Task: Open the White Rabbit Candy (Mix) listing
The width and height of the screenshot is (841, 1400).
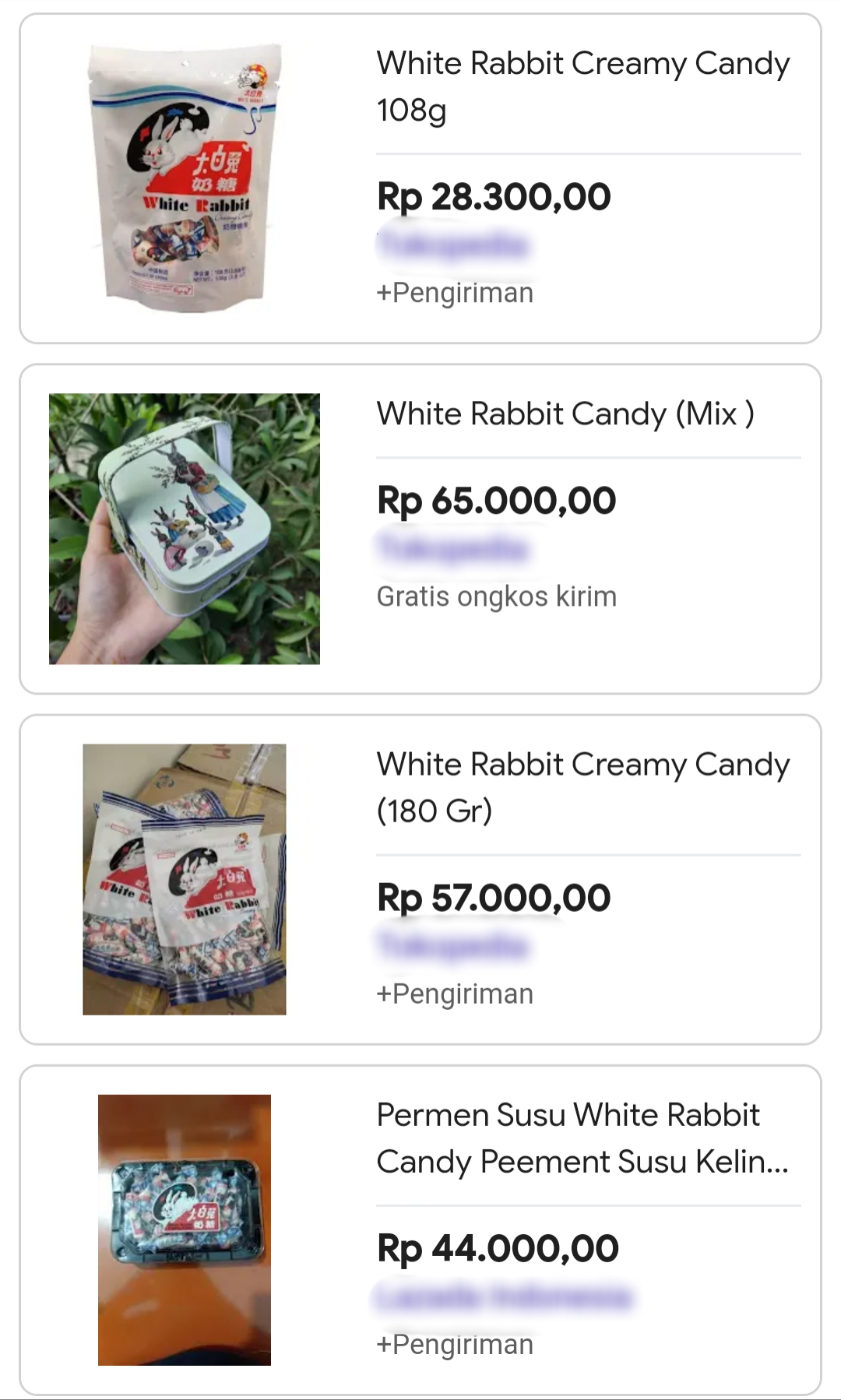Action: pyautogui.click(x=563, y=413)
